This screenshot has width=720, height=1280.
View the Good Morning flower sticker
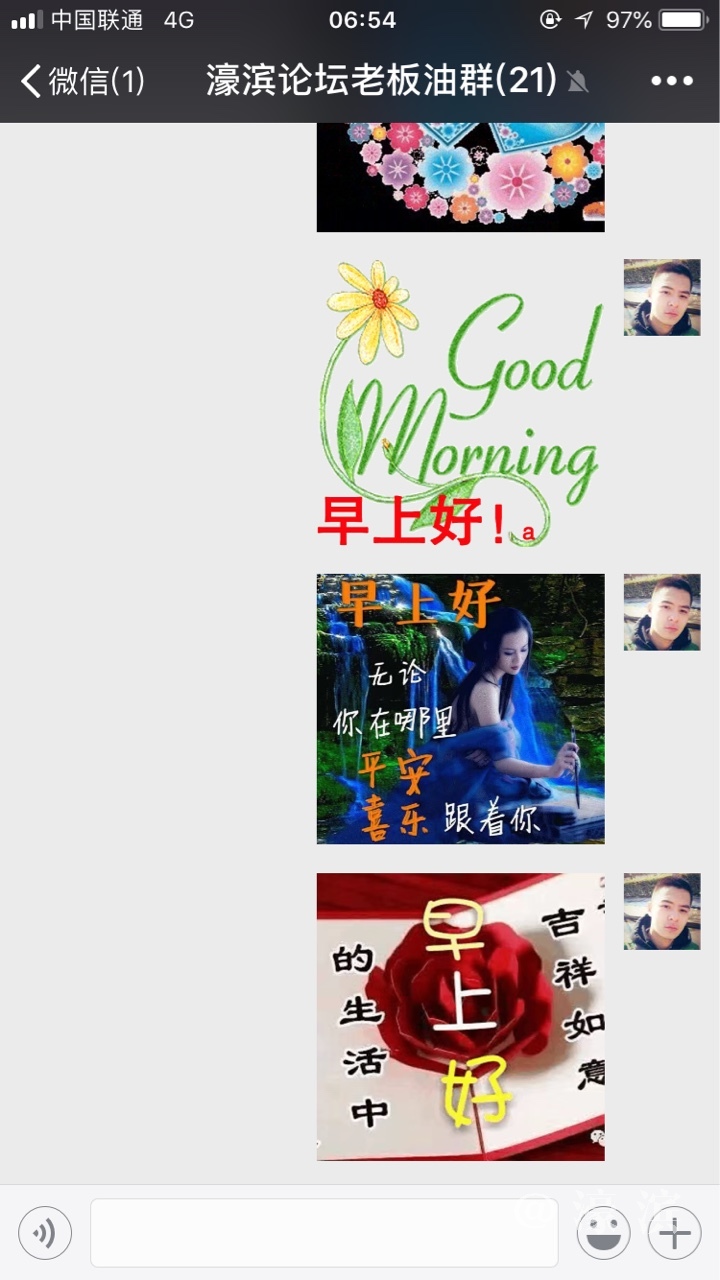click(462, 404)
